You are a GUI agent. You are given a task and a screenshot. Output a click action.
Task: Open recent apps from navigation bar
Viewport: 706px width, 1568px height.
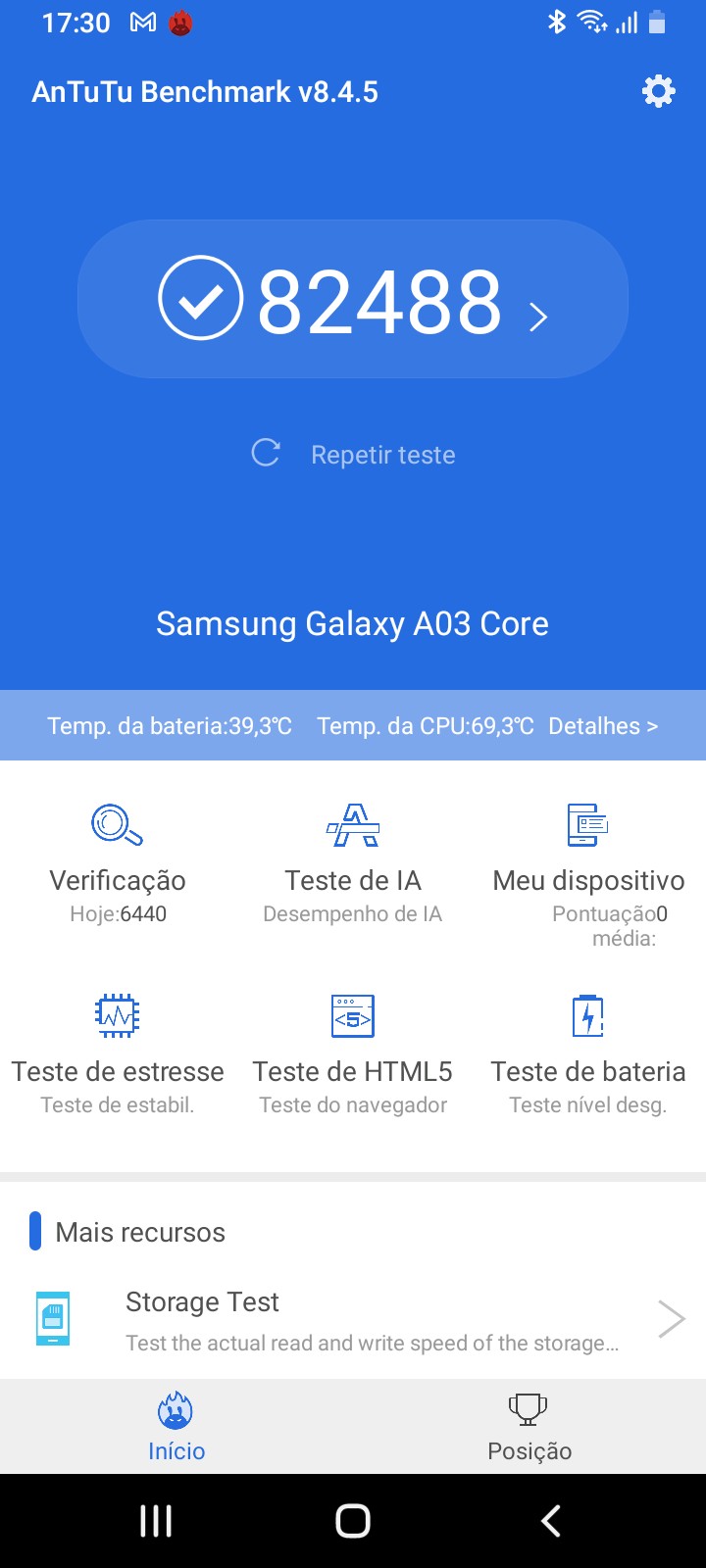tap(156, 1521)
